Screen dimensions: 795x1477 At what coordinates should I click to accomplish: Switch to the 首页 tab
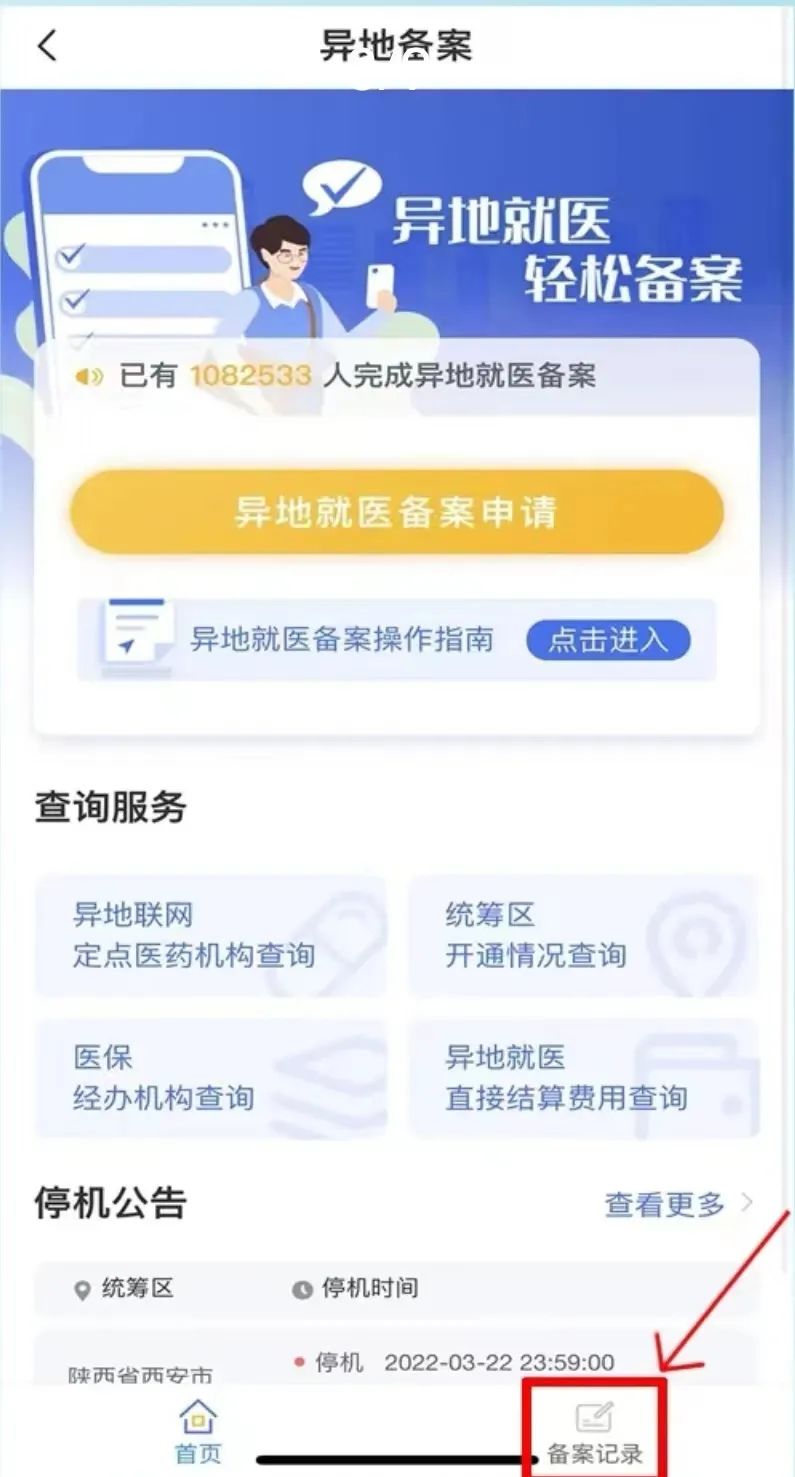click(198, 1431)
